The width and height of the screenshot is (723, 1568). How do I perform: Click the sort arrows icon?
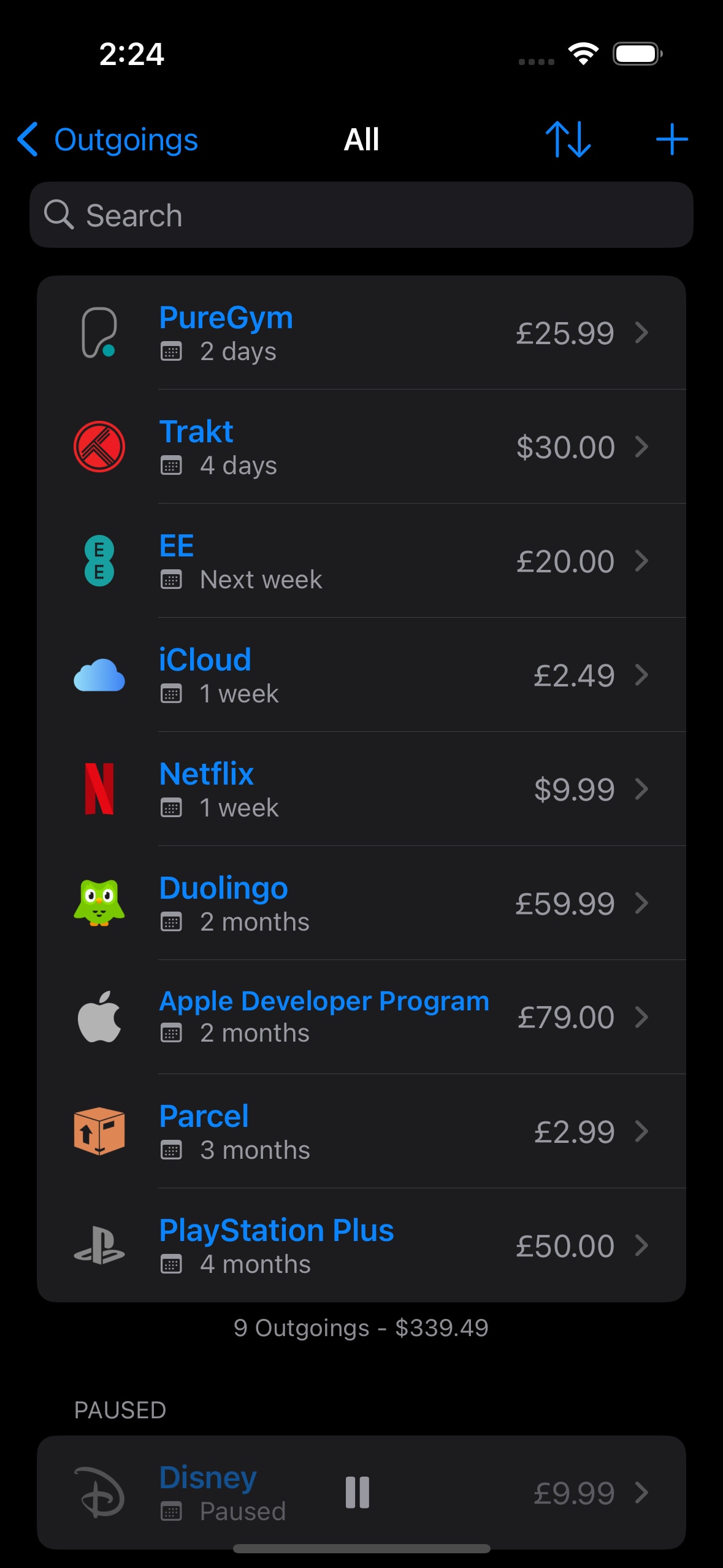click(x=567, y=140)
